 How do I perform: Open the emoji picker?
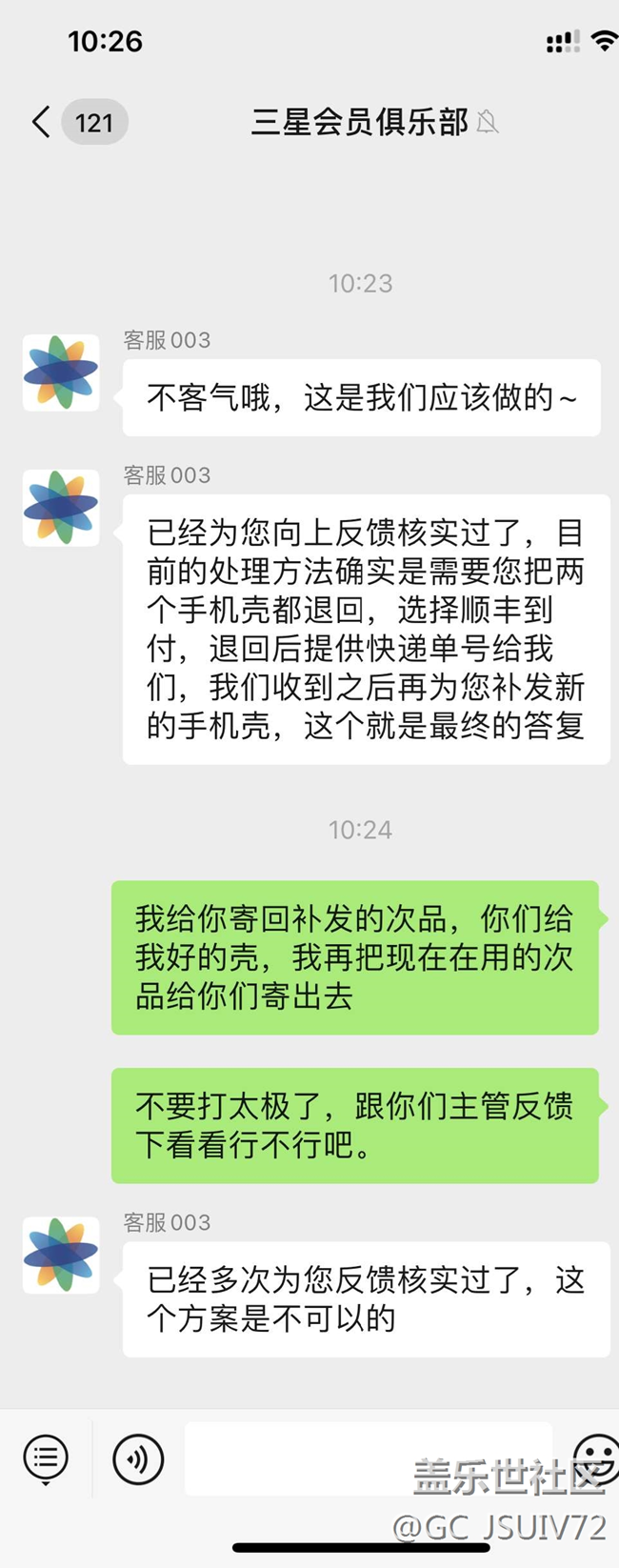click(599, 1457)
